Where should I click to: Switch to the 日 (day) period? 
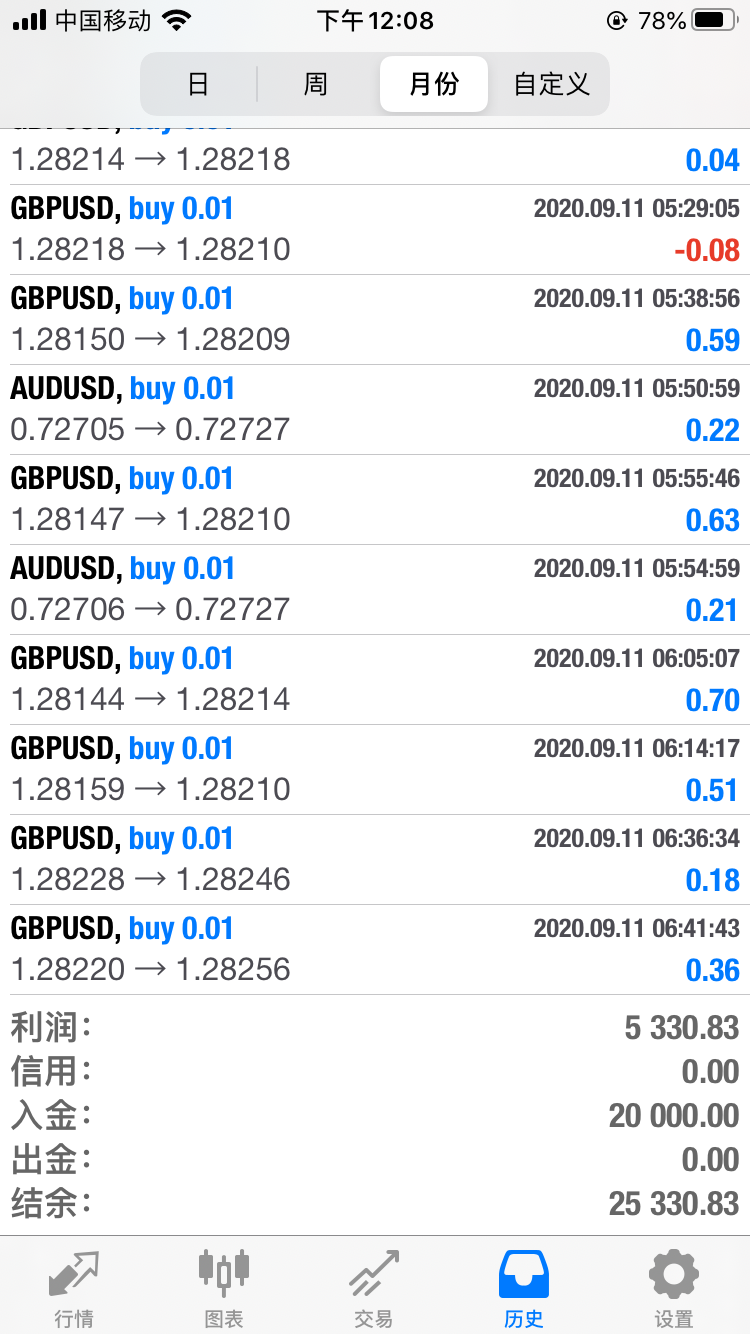tap(198, 84)
